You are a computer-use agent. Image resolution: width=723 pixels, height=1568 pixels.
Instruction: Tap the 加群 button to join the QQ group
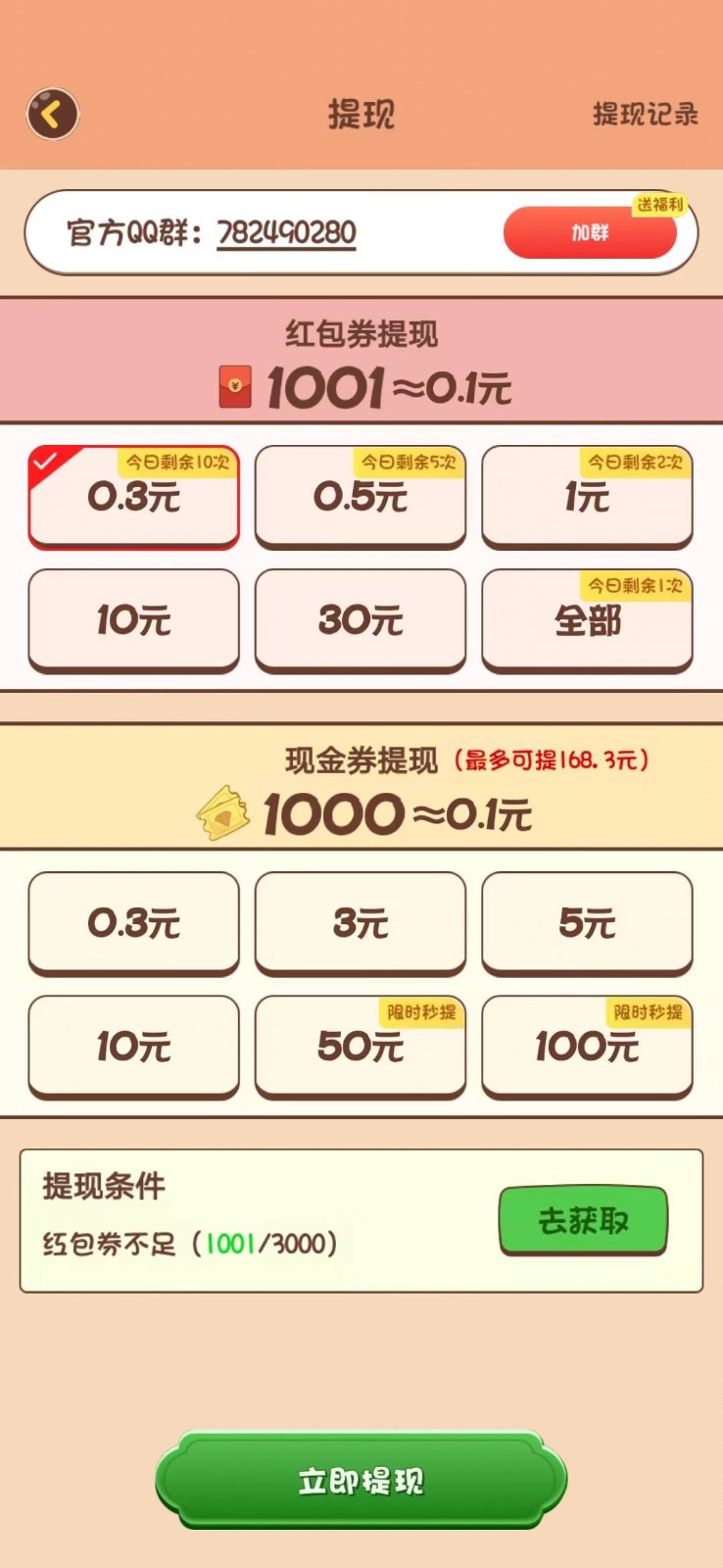click(590, 233)
